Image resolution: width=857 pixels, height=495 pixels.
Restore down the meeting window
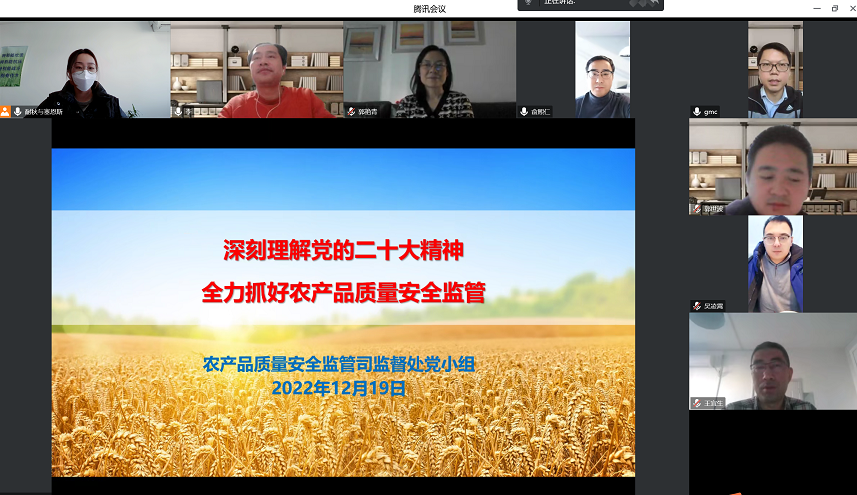[834, 8]
